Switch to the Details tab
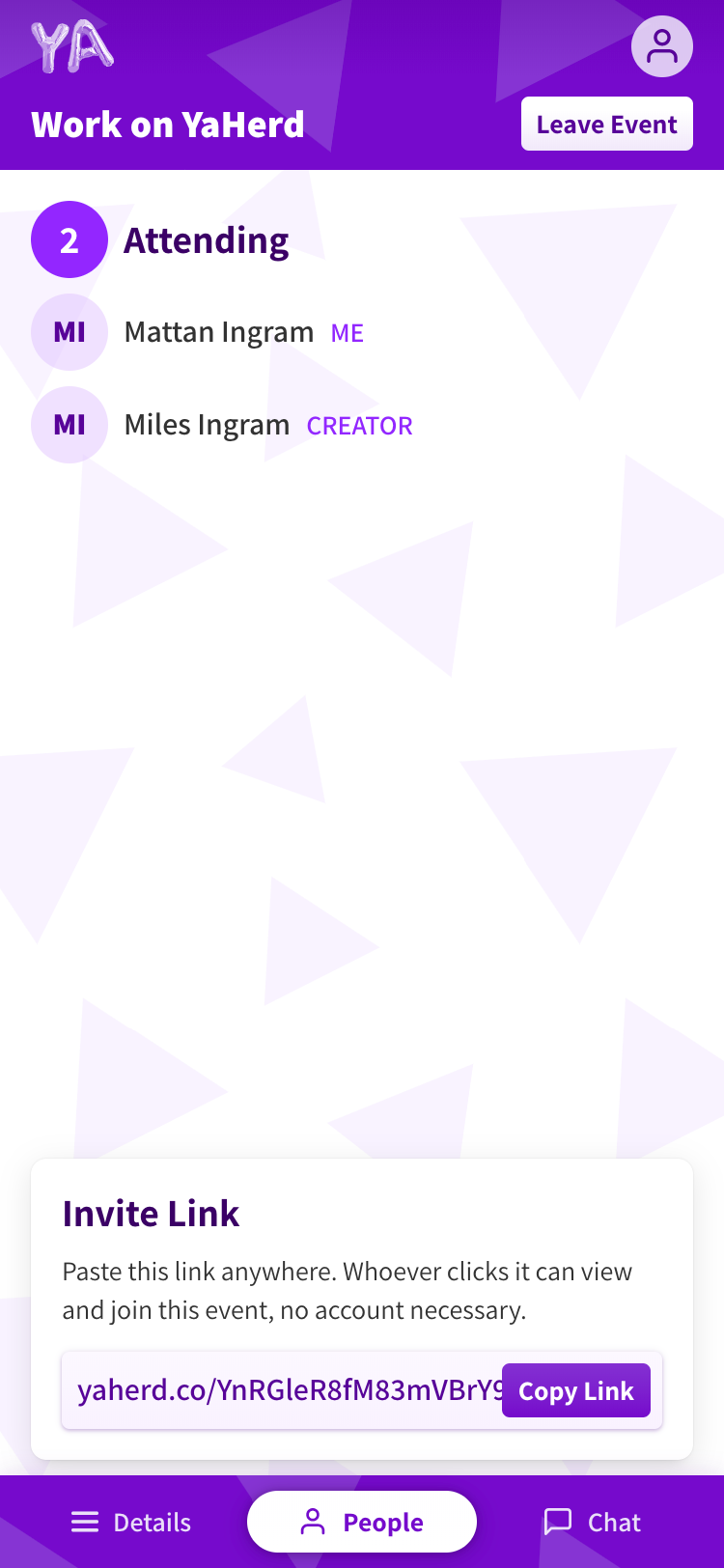This screenshot has height=1568, width=724. pyautogui.click(x=132, y=1522)
